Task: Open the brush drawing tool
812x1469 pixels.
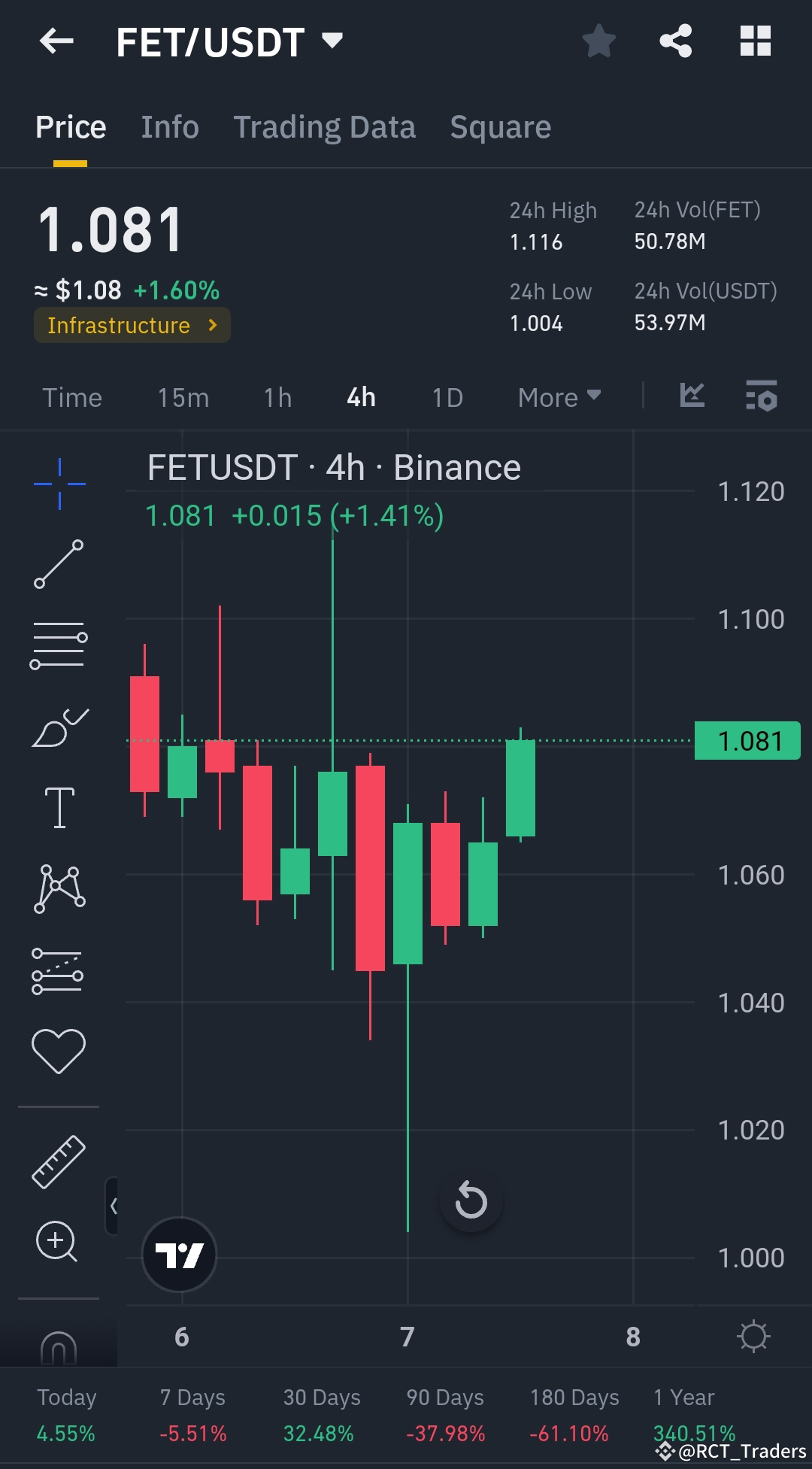Action: (x=59, y=724)
